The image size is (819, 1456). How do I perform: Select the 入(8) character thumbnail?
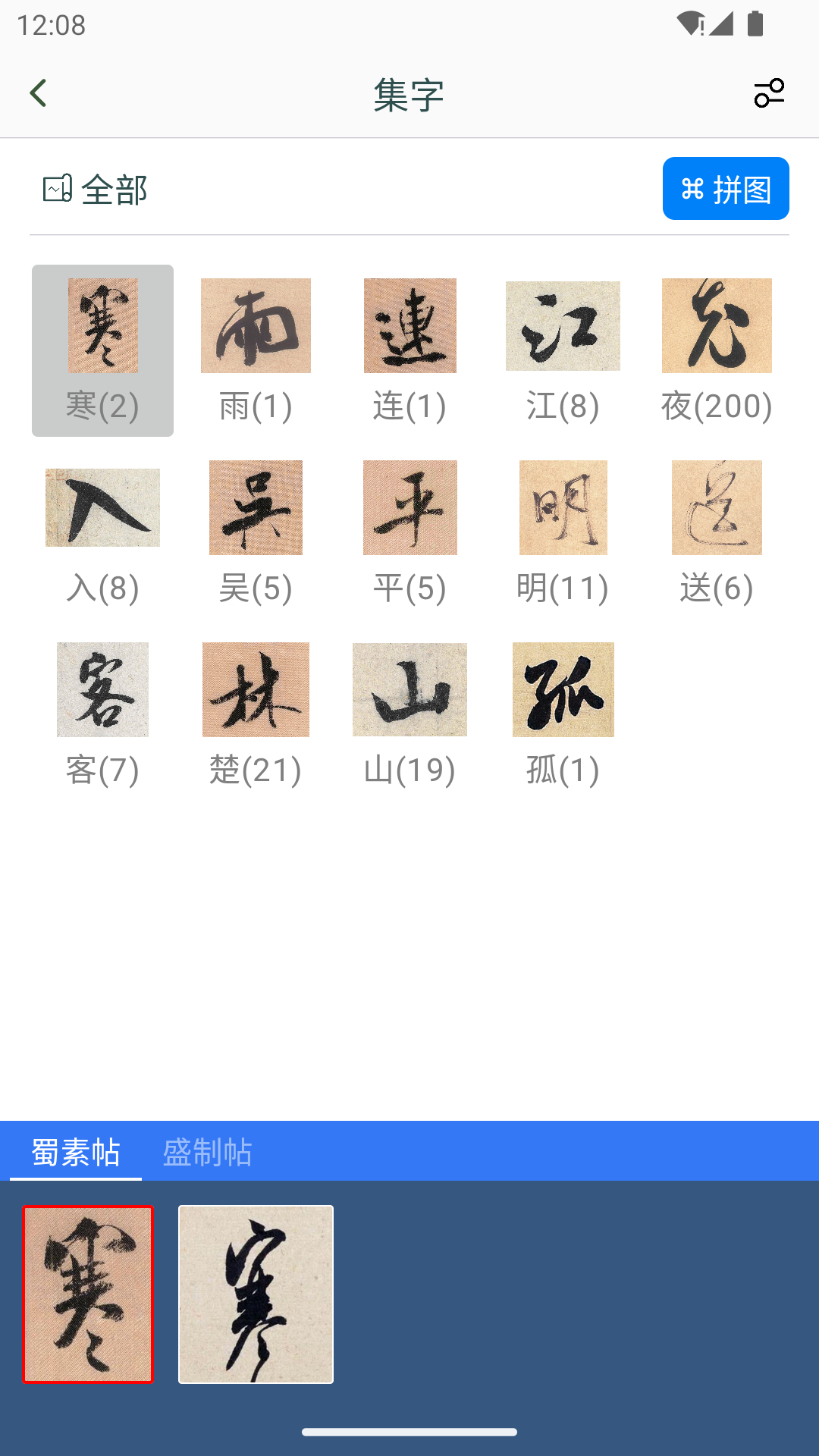pyautogui.click(x=102, y=508)
